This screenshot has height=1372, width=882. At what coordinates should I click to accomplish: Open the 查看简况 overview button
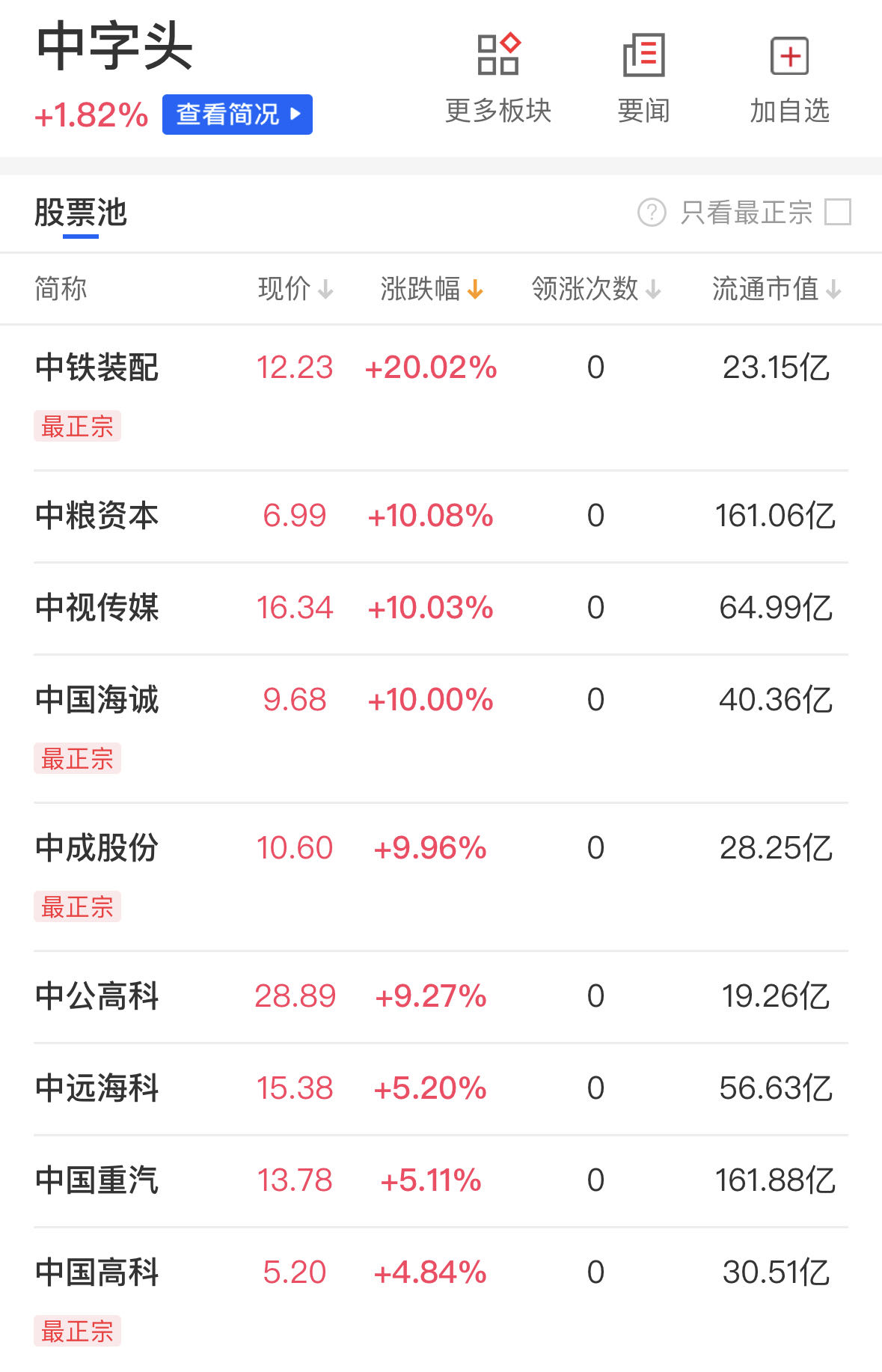237,115
